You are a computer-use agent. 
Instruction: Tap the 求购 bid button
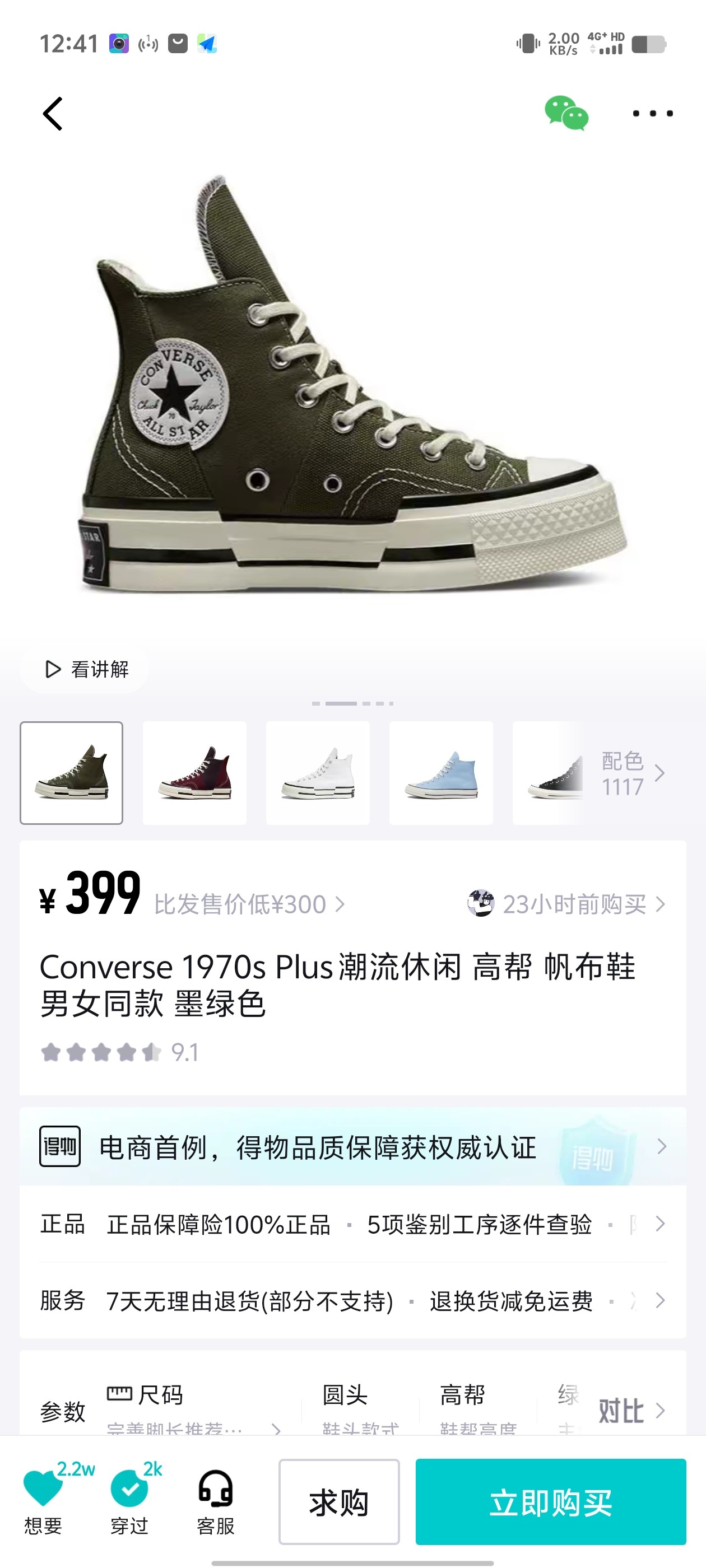[338, 1502]
